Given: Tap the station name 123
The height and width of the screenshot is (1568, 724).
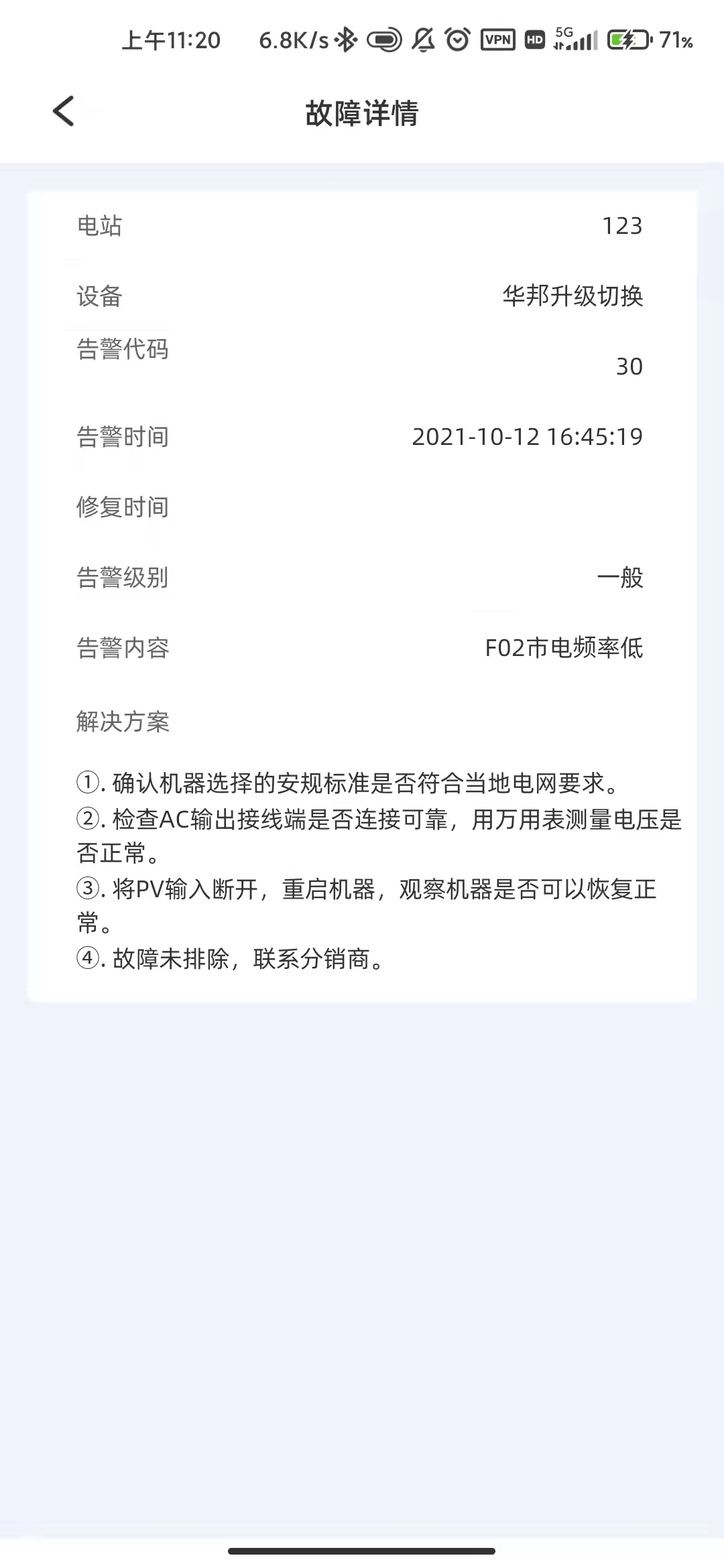Looking at the screenshot, I should point(623,226).
